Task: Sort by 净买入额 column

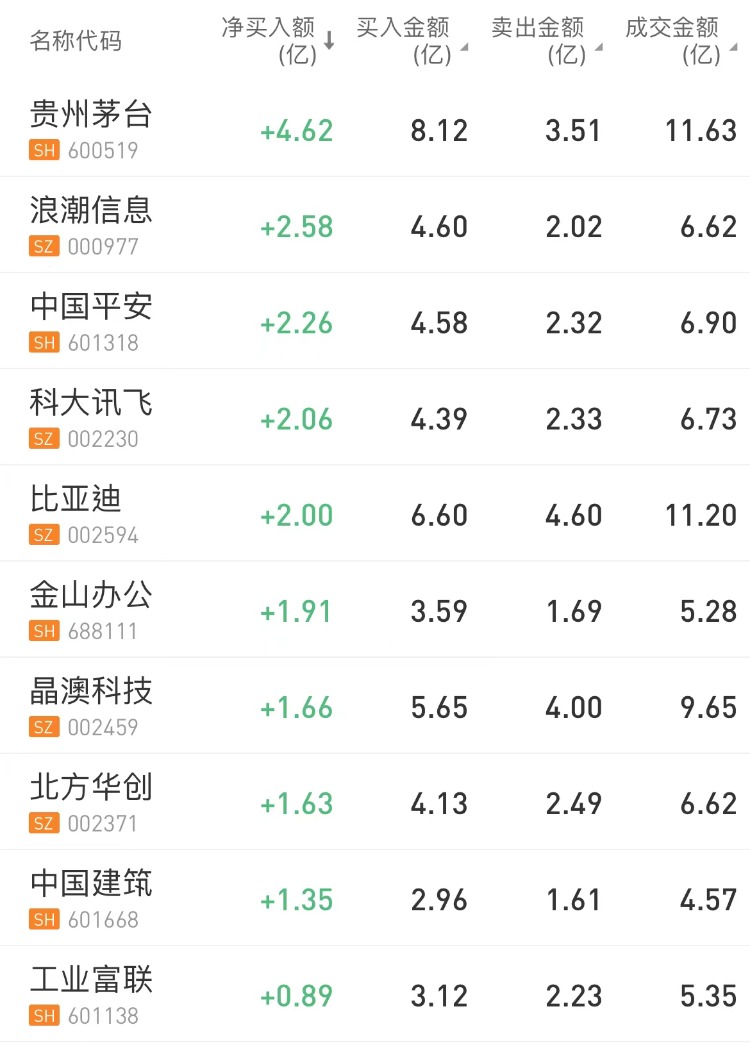Action: click(x=278, y=40)
